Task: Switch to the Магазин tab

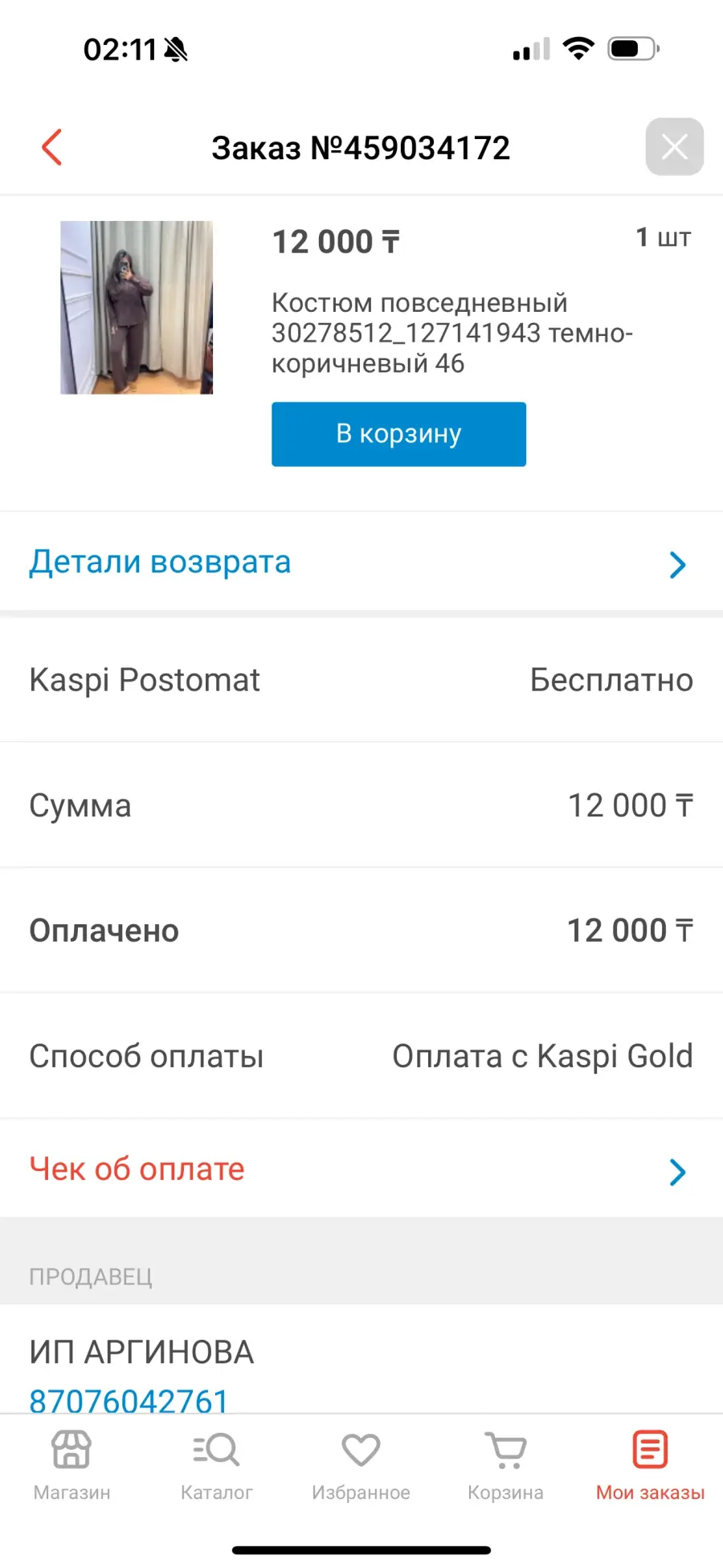Action: pos(71,1466)
